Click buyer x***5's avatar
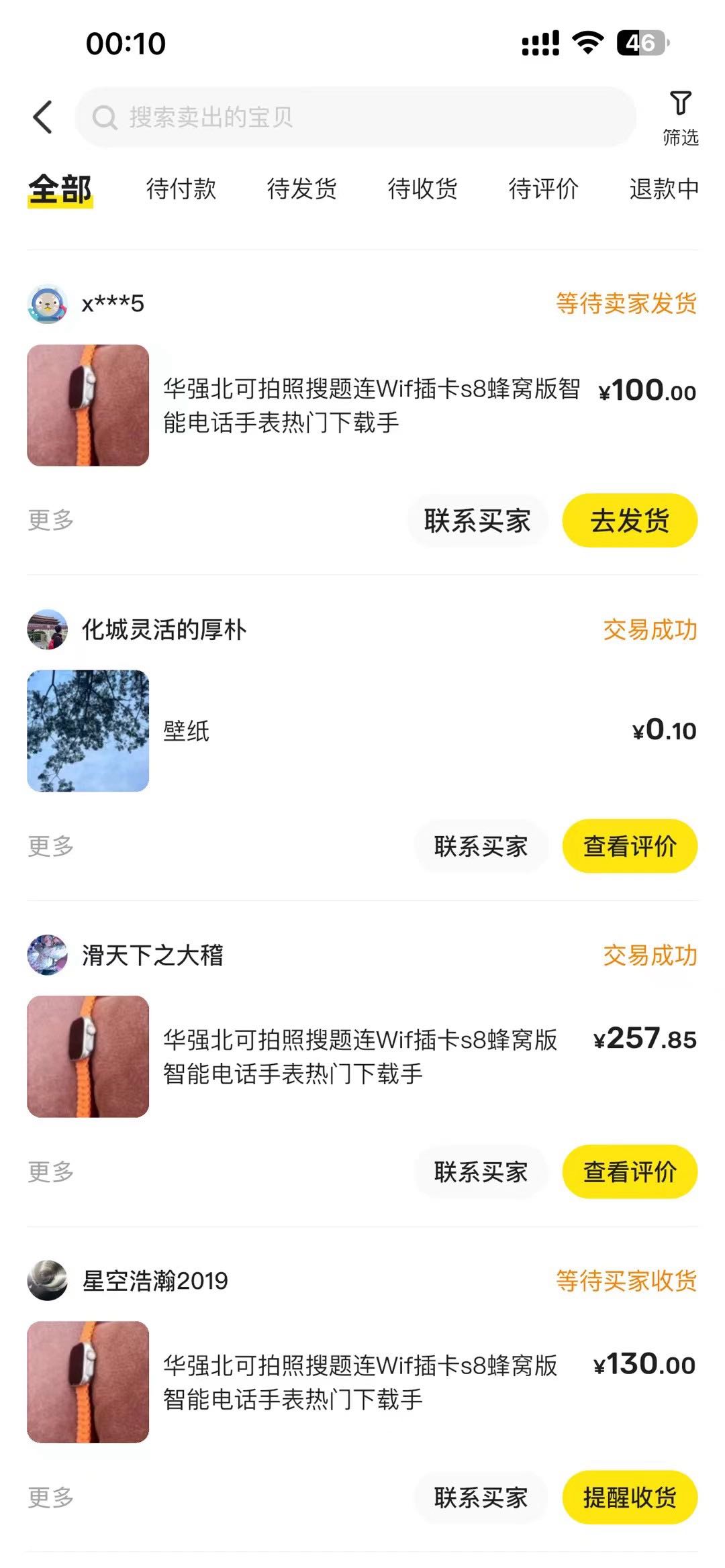Screen dimensions: 725x1568 coord(47,304)
